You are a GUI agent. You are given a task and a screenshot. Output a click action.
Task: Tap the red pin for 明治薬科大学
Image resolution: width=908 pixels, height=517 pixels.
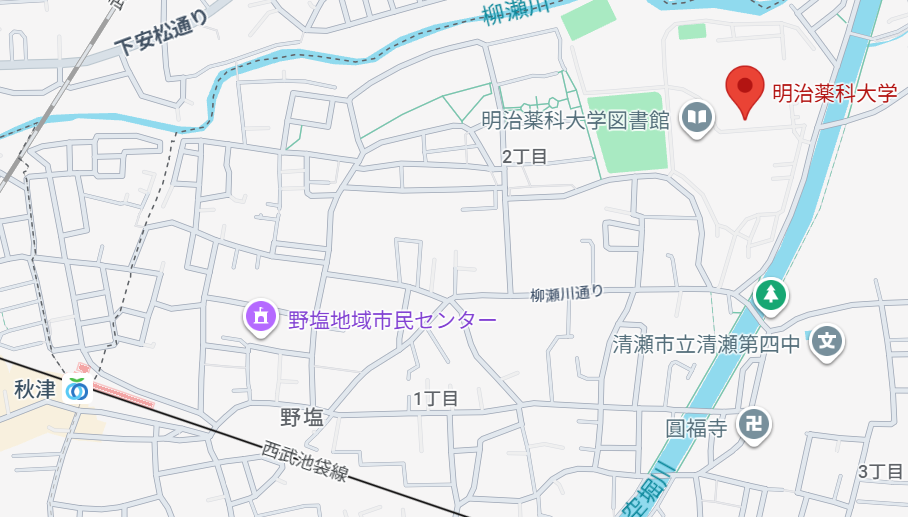744,89
